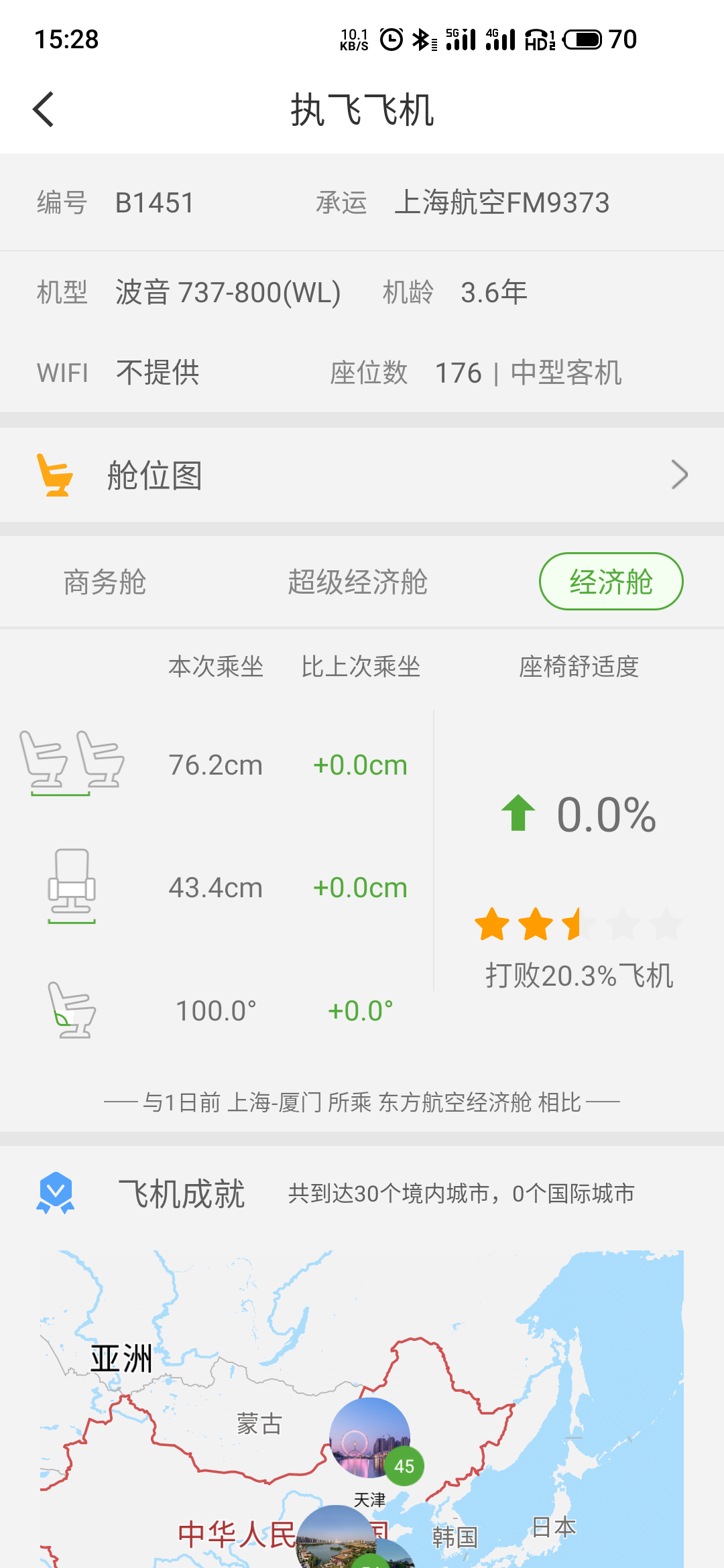The height and width of the screenshot is (1568, 724).
Task: Switch to the 超级经济舱 tab
Action: (x=357, y=582)
